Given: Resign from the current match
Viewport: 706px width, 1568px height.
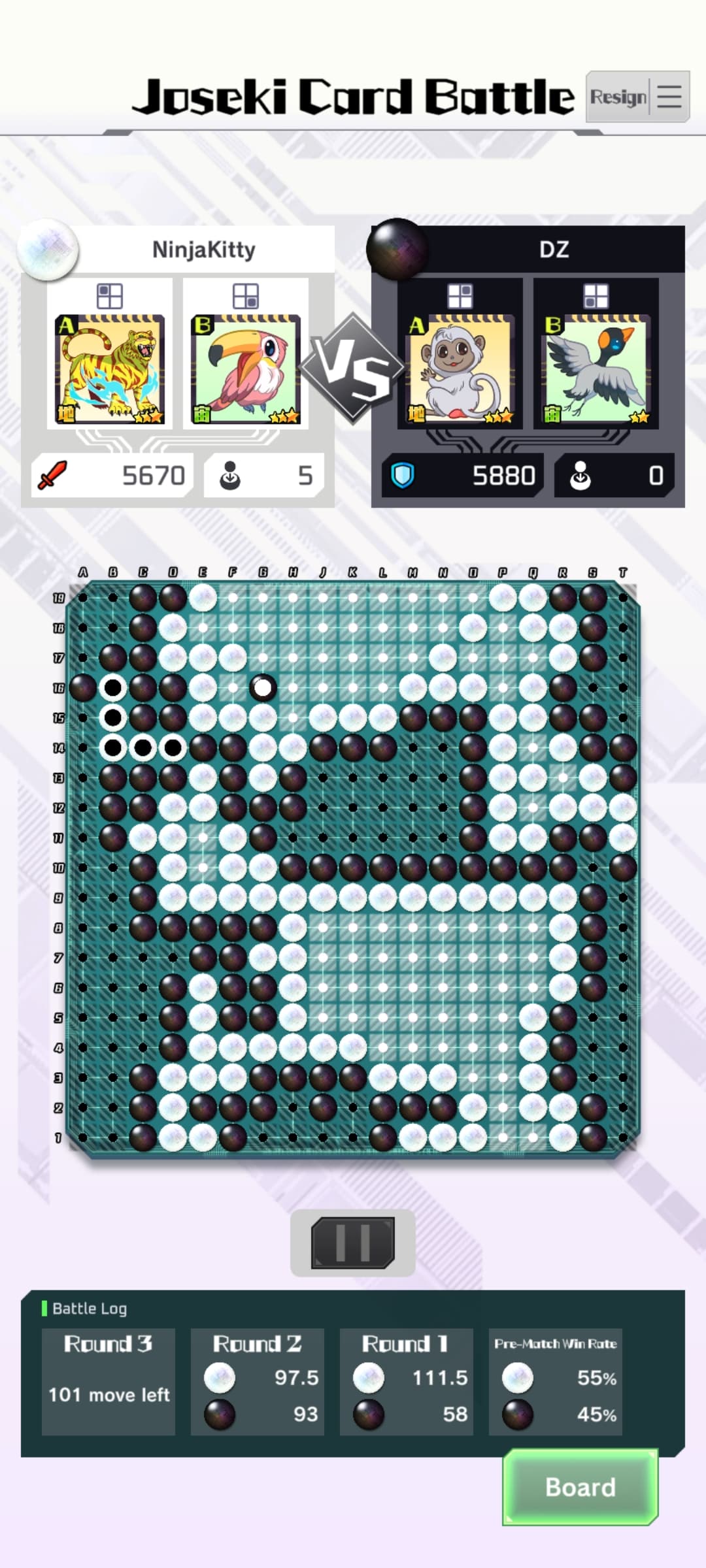Looking at the screenshot, I should pos(618,97).
